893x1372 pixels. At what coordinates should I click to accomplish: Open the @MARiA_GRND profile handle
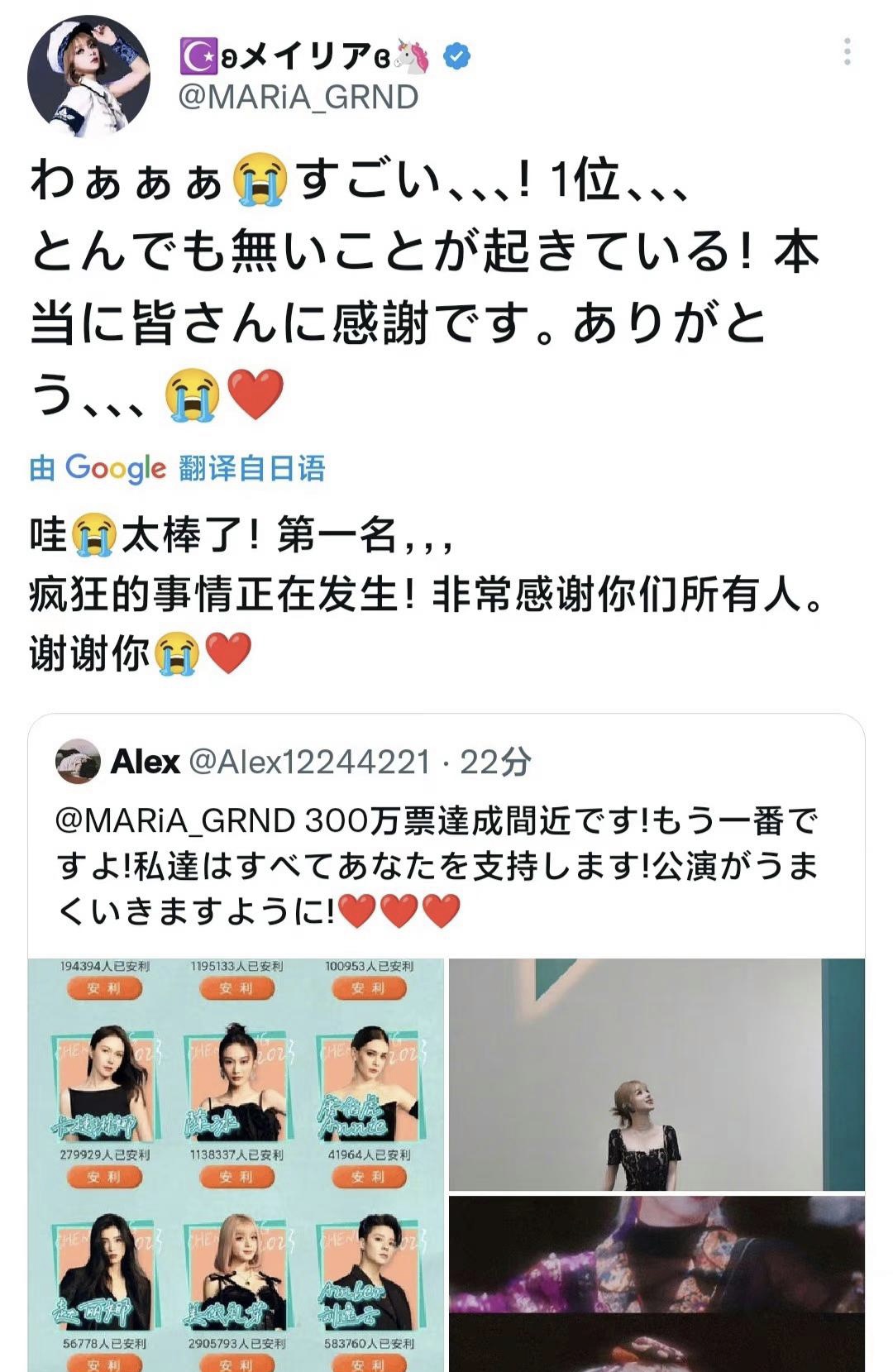(298, 98)
